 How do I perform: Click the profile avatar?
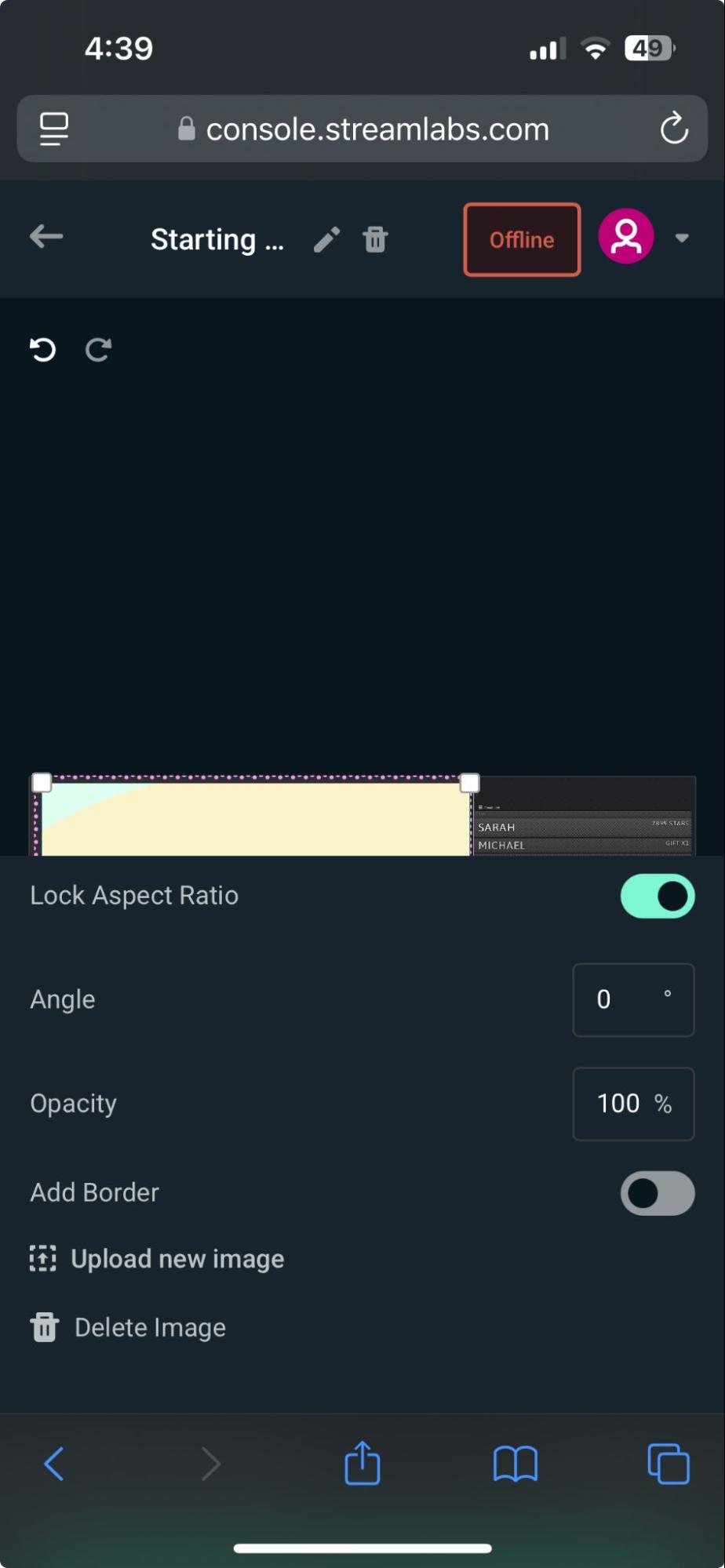click(x=625, y=236)
